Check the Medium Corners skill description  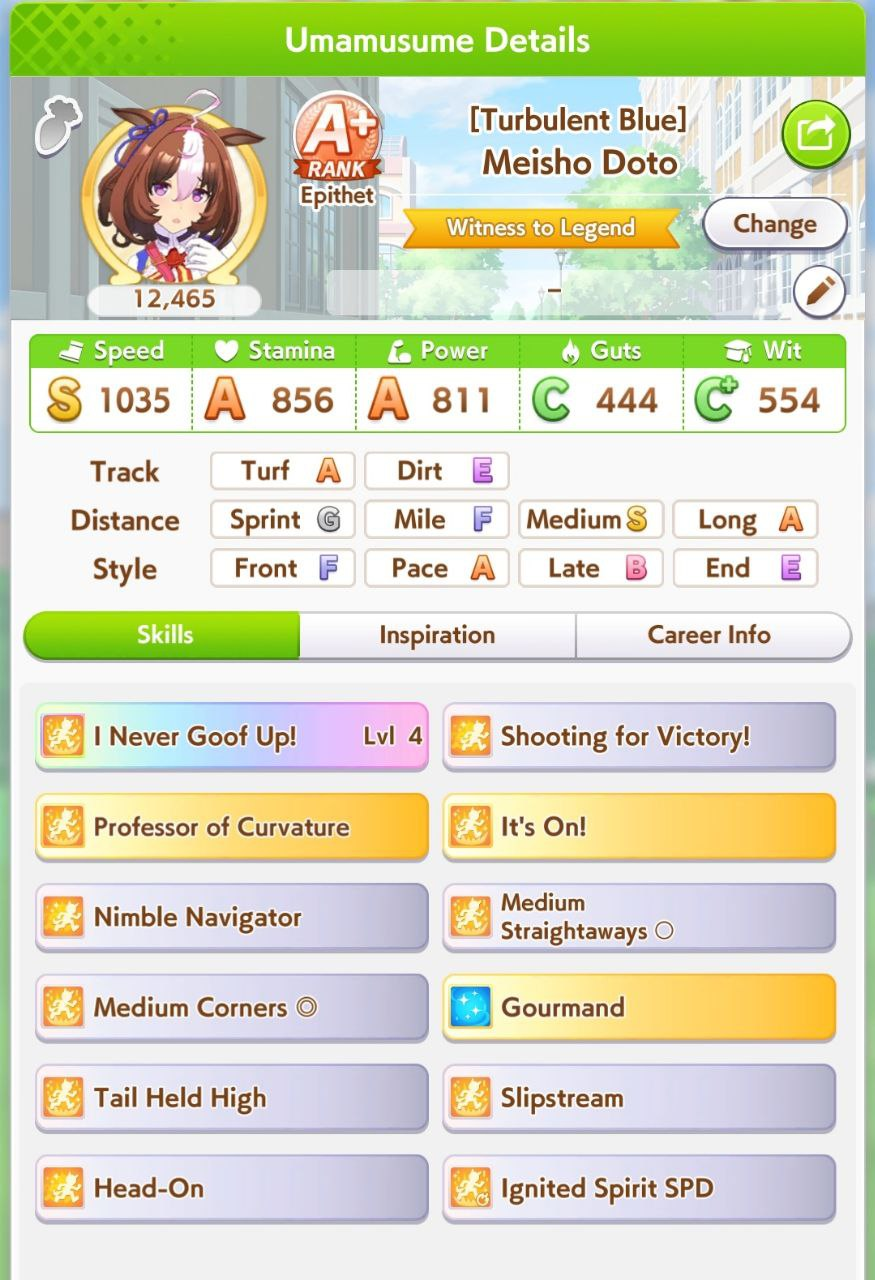point(231,1007)
